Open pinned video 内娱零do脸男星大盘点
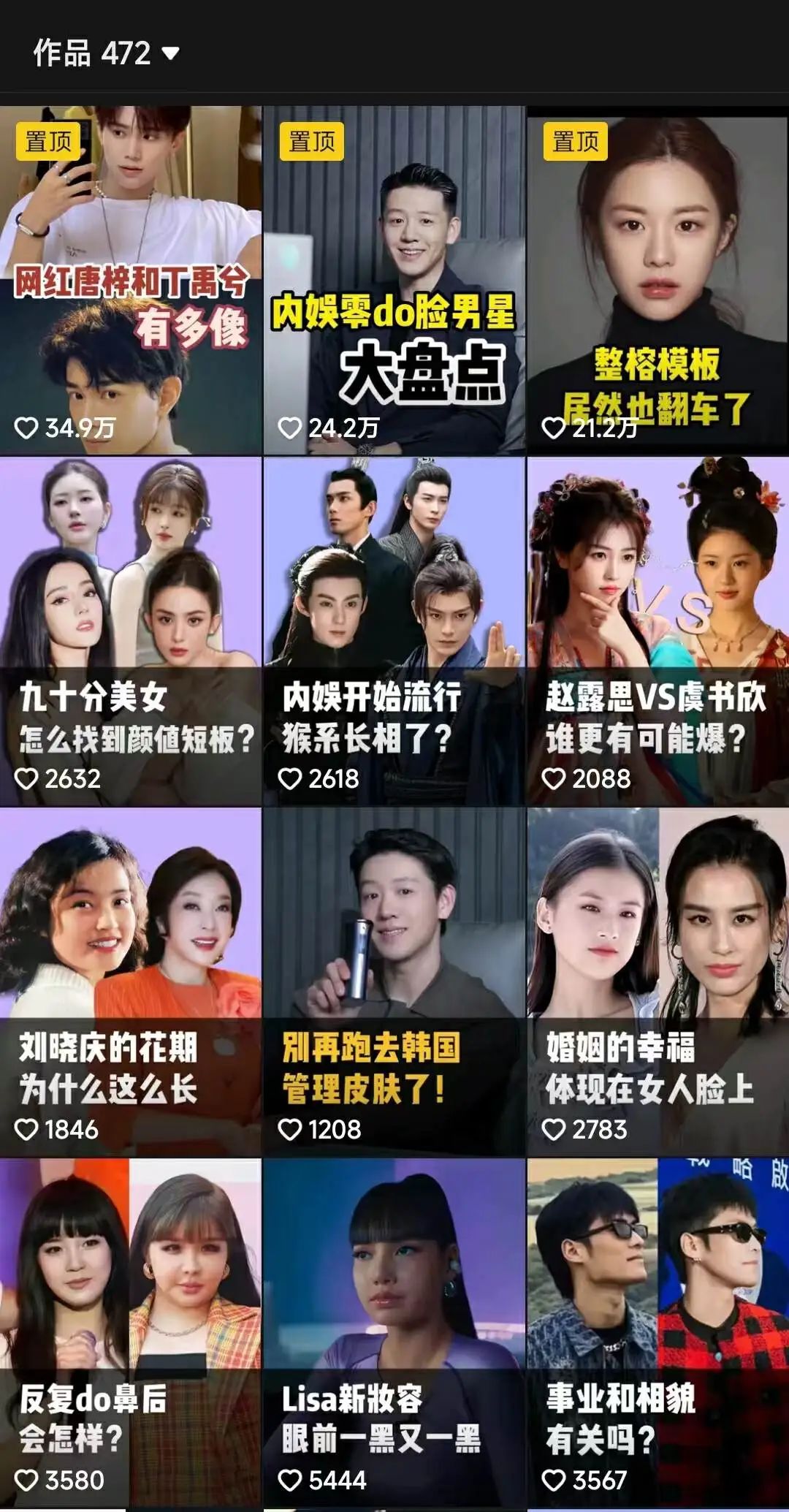Image resolution: width=789 pixels, height=1512 pixels. [x=394, y=281]
